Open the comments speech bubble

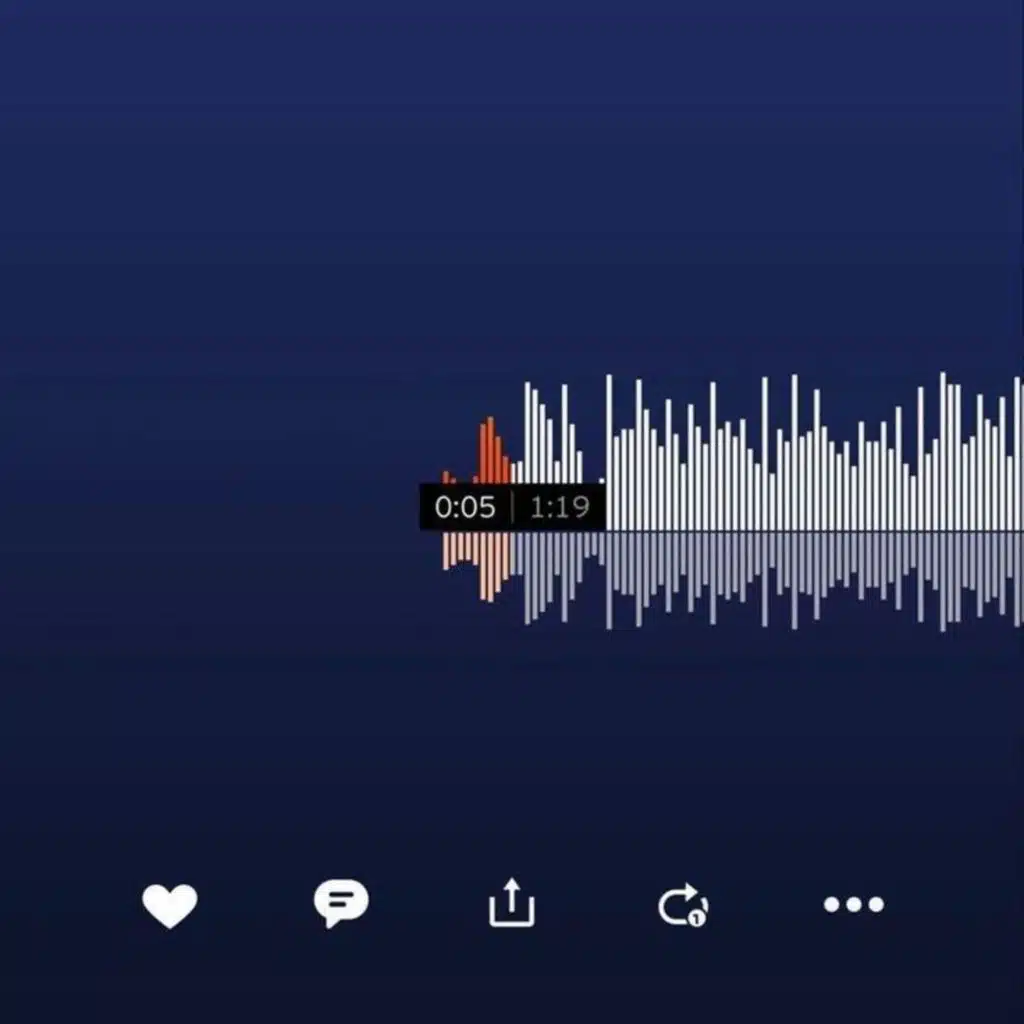point(341,903)
